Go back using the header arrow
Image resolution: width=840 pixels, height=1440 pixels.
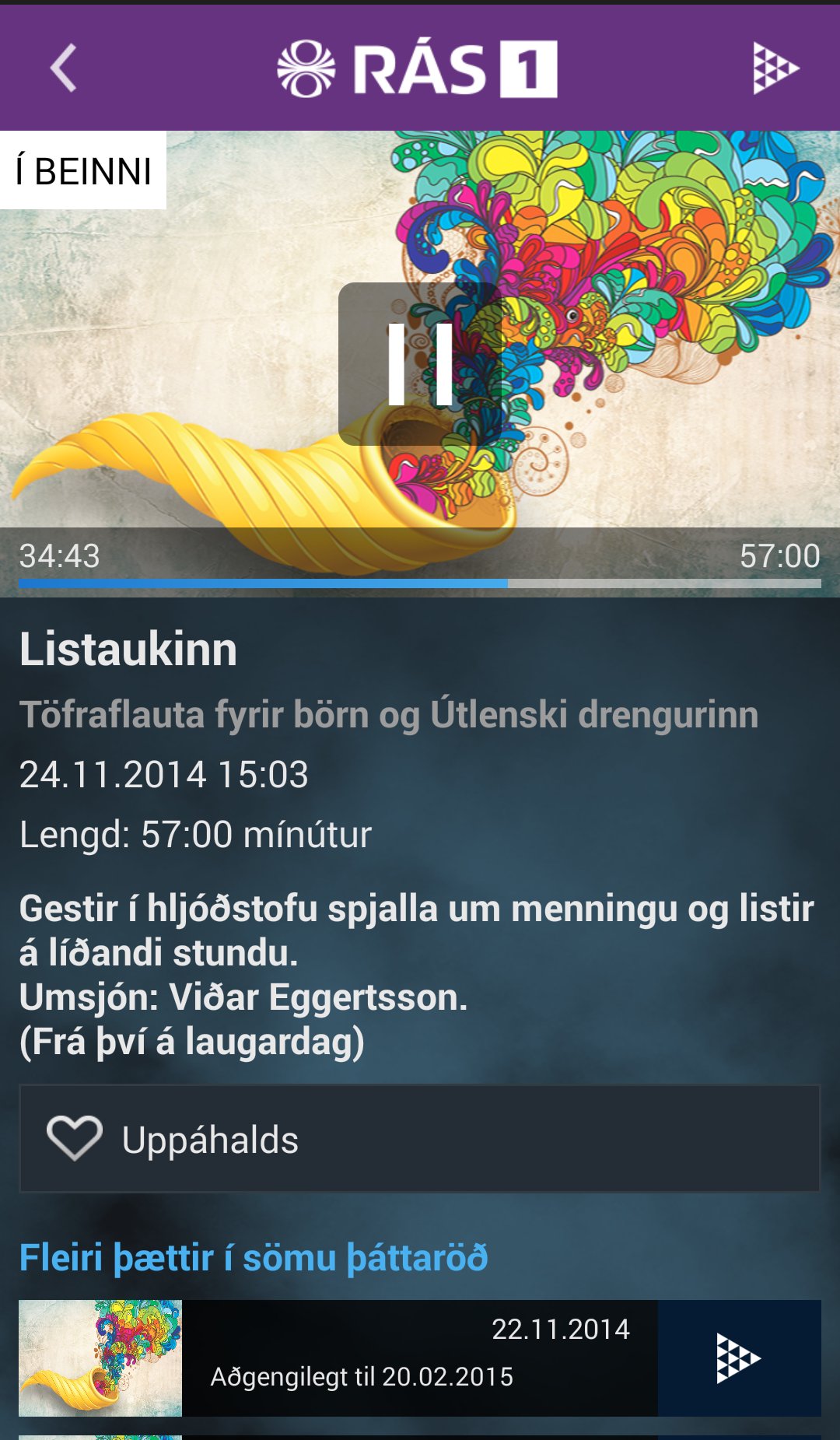[64, 68]
